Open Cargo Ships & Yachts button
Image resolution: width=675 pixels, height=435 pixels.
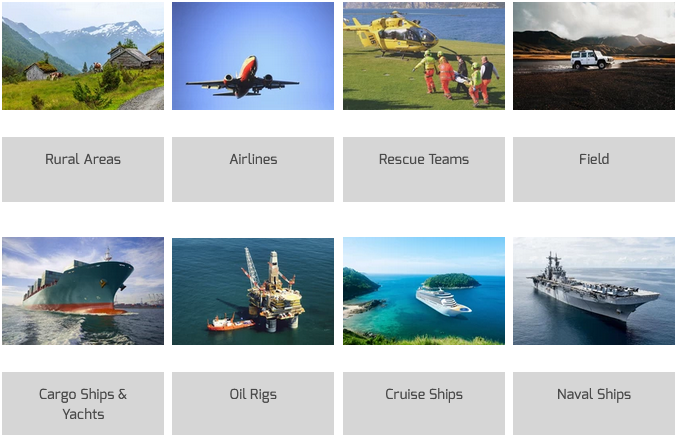click(x=83, y=403)
